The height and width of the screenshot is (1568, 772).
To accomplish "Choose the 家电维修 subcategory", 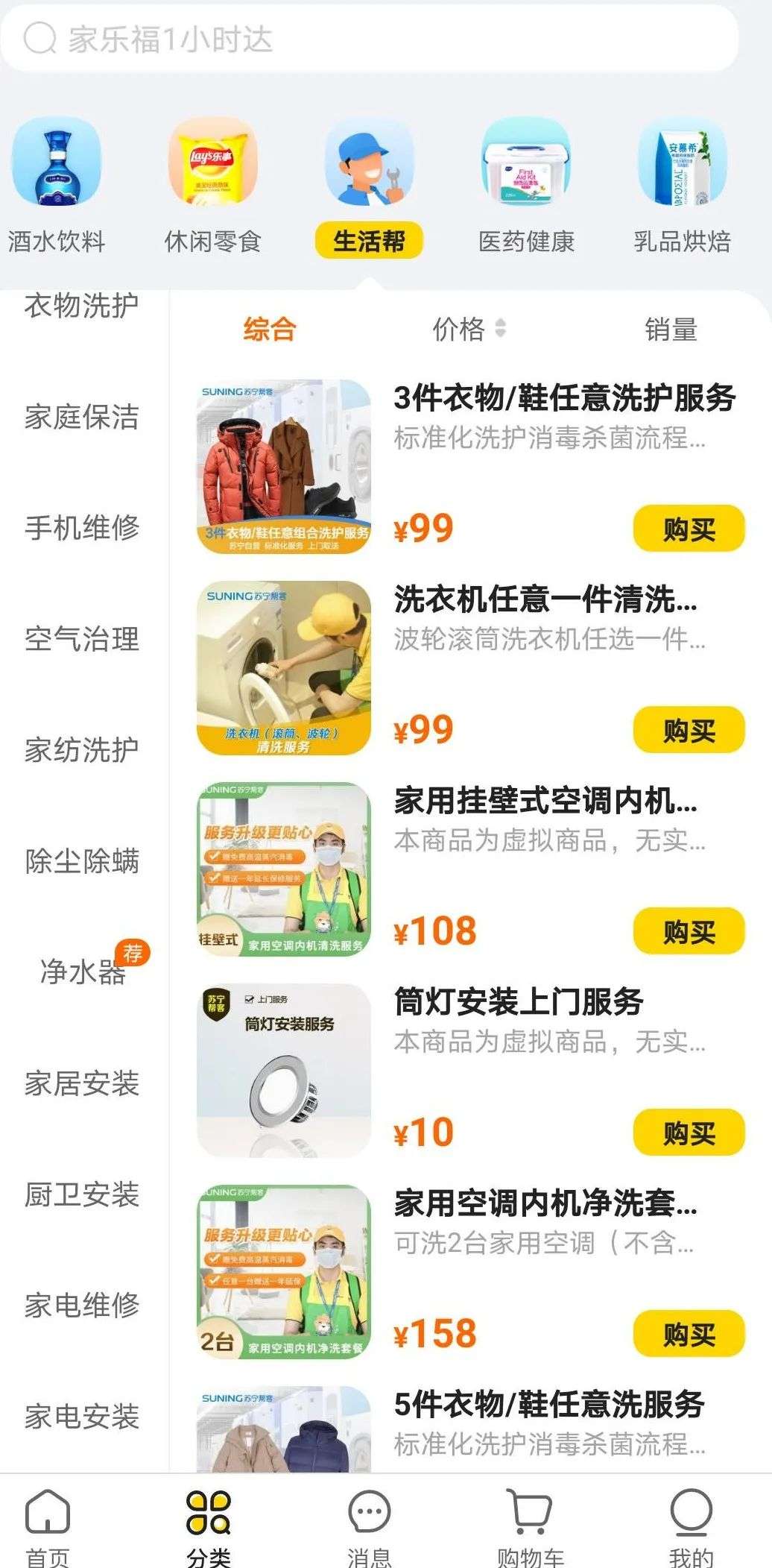I will 82,1306.
